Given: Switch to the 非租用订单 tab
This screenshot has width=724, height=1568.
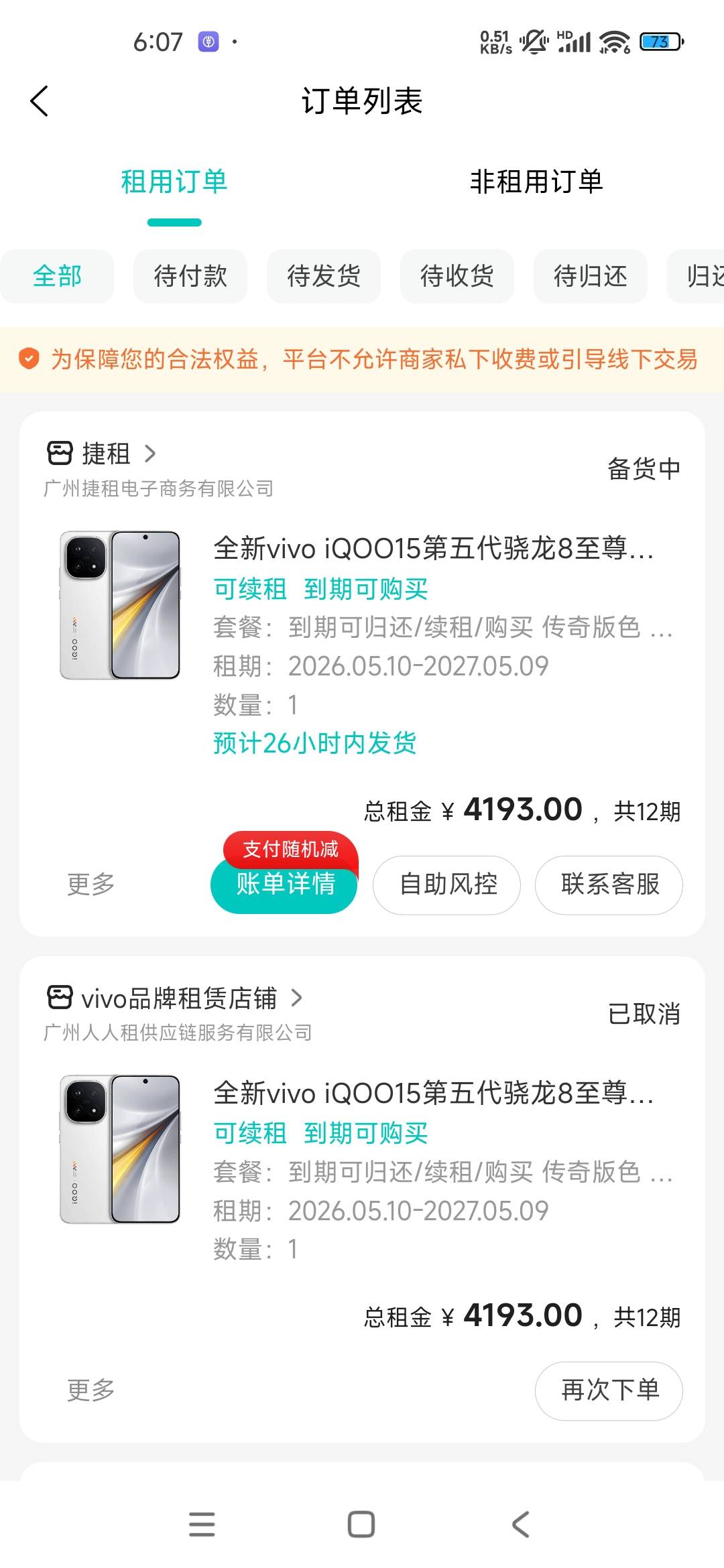Looking at the screenshot, I should coord(536,182).
